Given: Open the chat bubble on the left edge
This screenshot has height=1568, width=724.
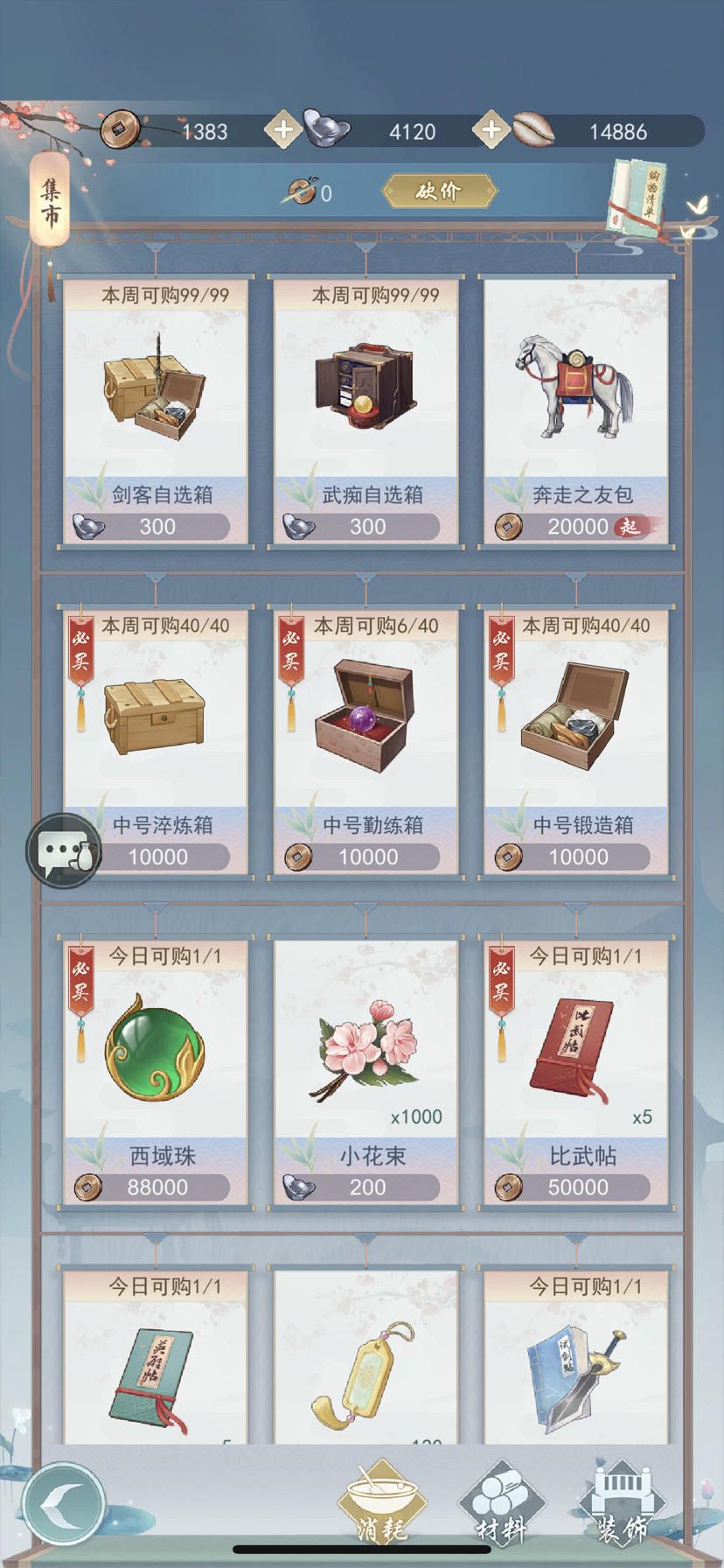Looking at the screenshot, I should 63,850.
